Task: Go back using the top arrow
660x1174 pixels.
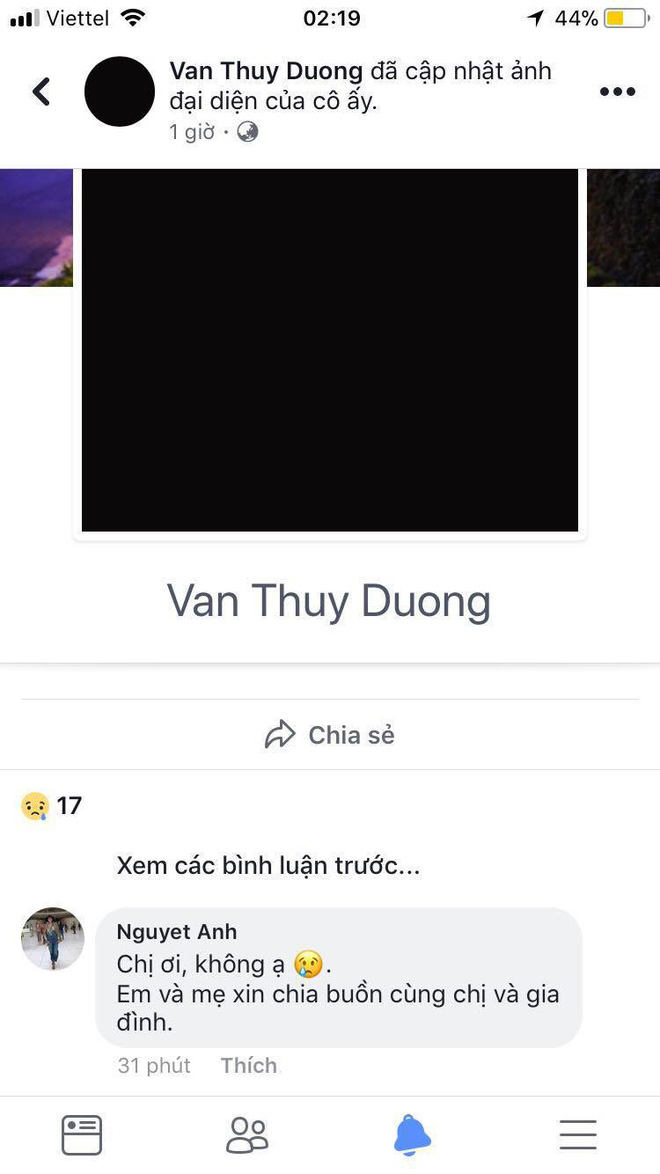Action: [x=41, y=92]
